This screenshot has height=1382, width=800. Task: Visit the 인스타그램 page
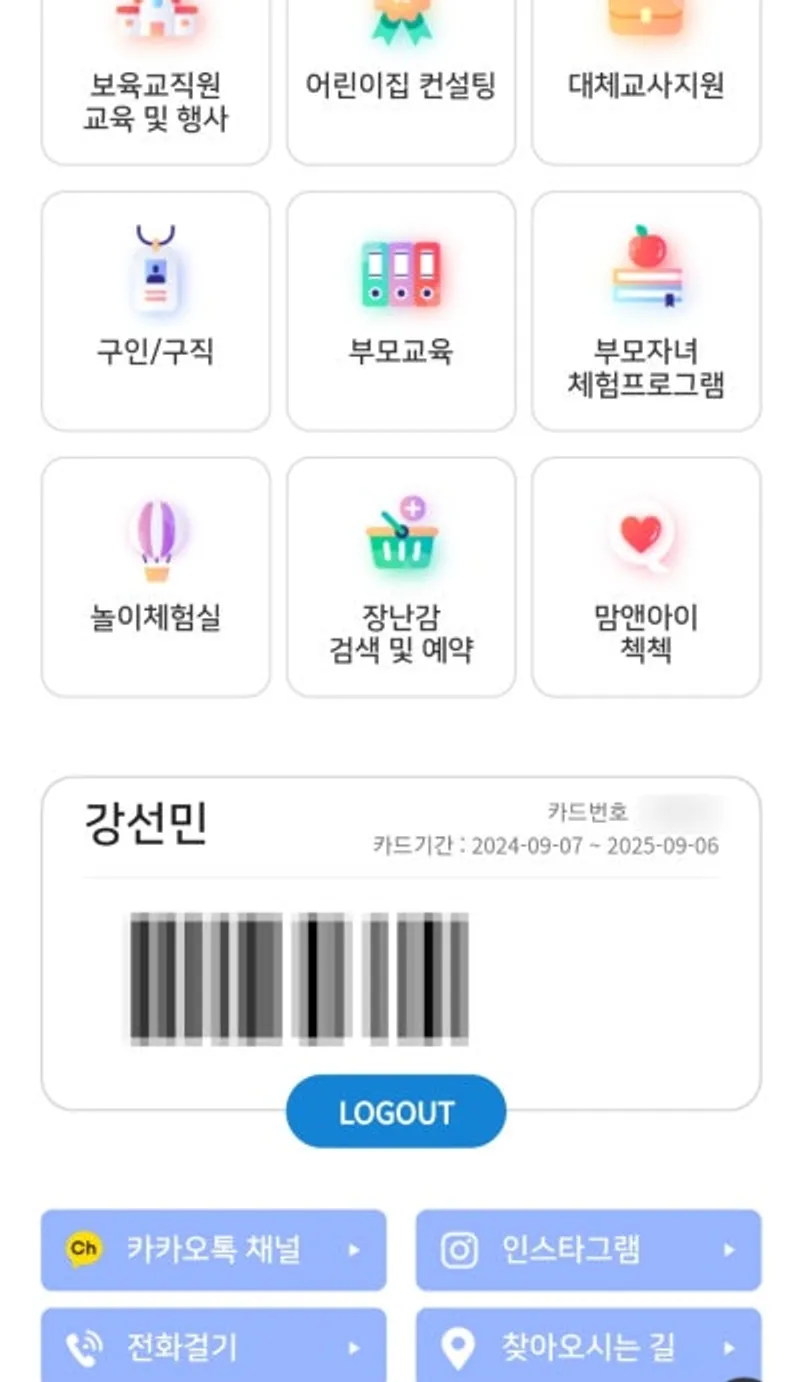click(x=588, y=1250)
